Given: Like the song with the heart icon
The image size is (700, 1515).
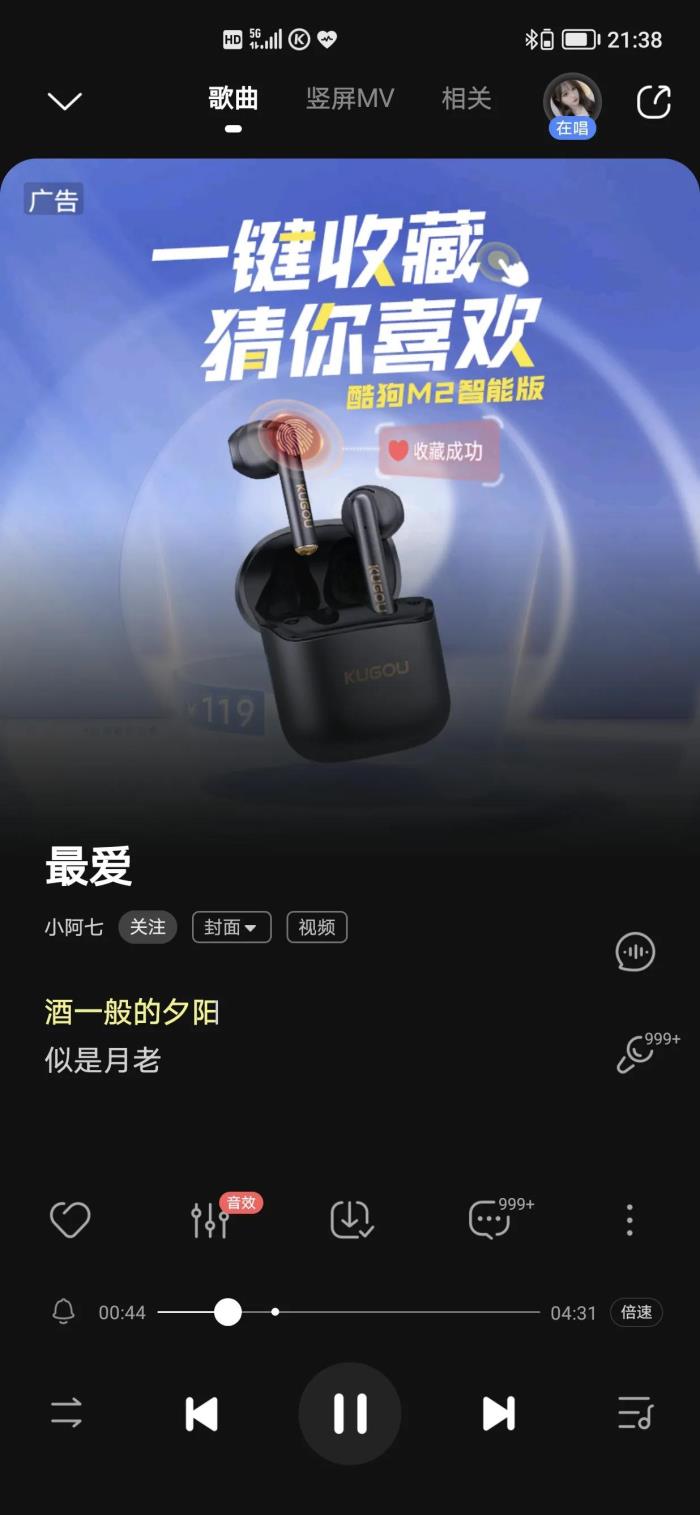Looking at the screenshot, I should (x=70, y=1220).
